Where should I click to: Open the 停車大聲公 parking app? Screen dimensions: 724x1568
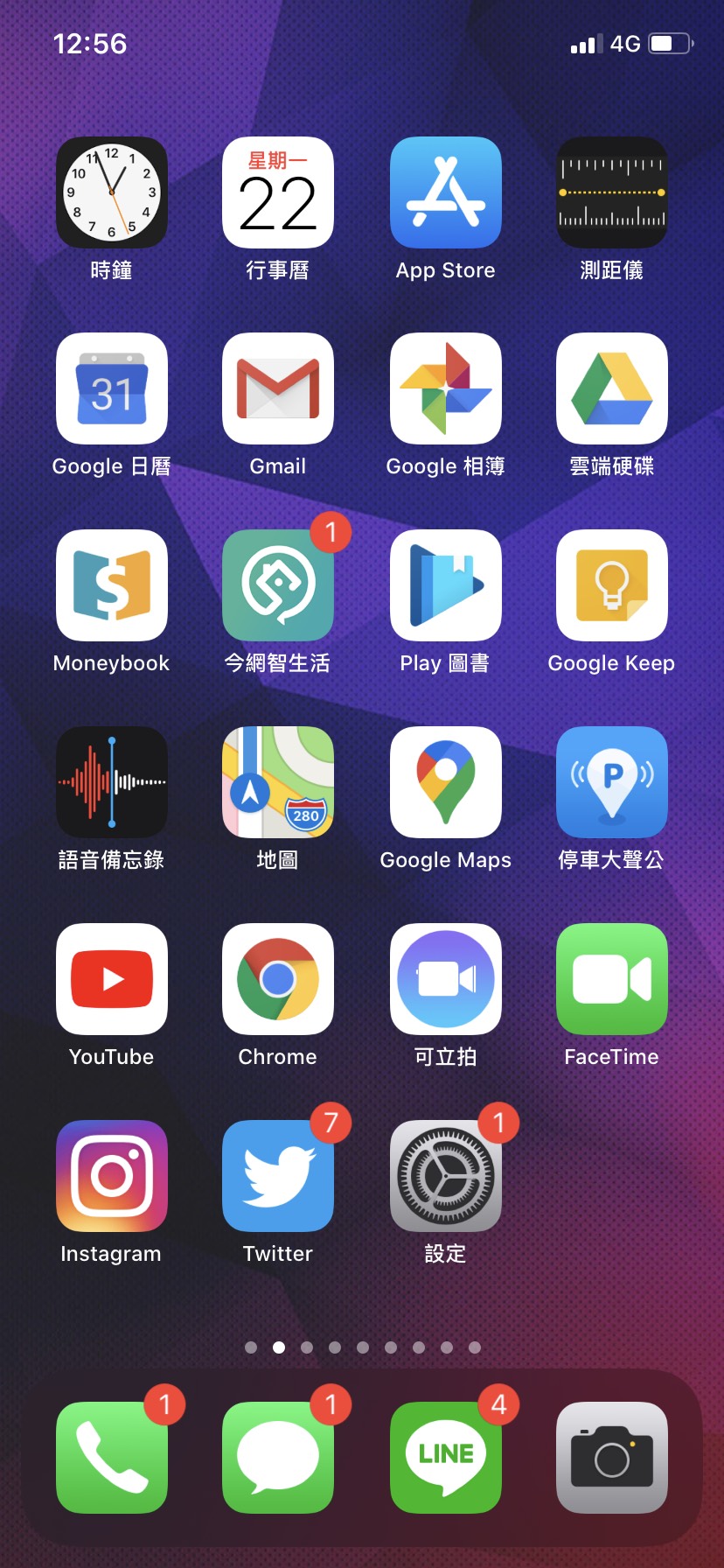(612, 782)
